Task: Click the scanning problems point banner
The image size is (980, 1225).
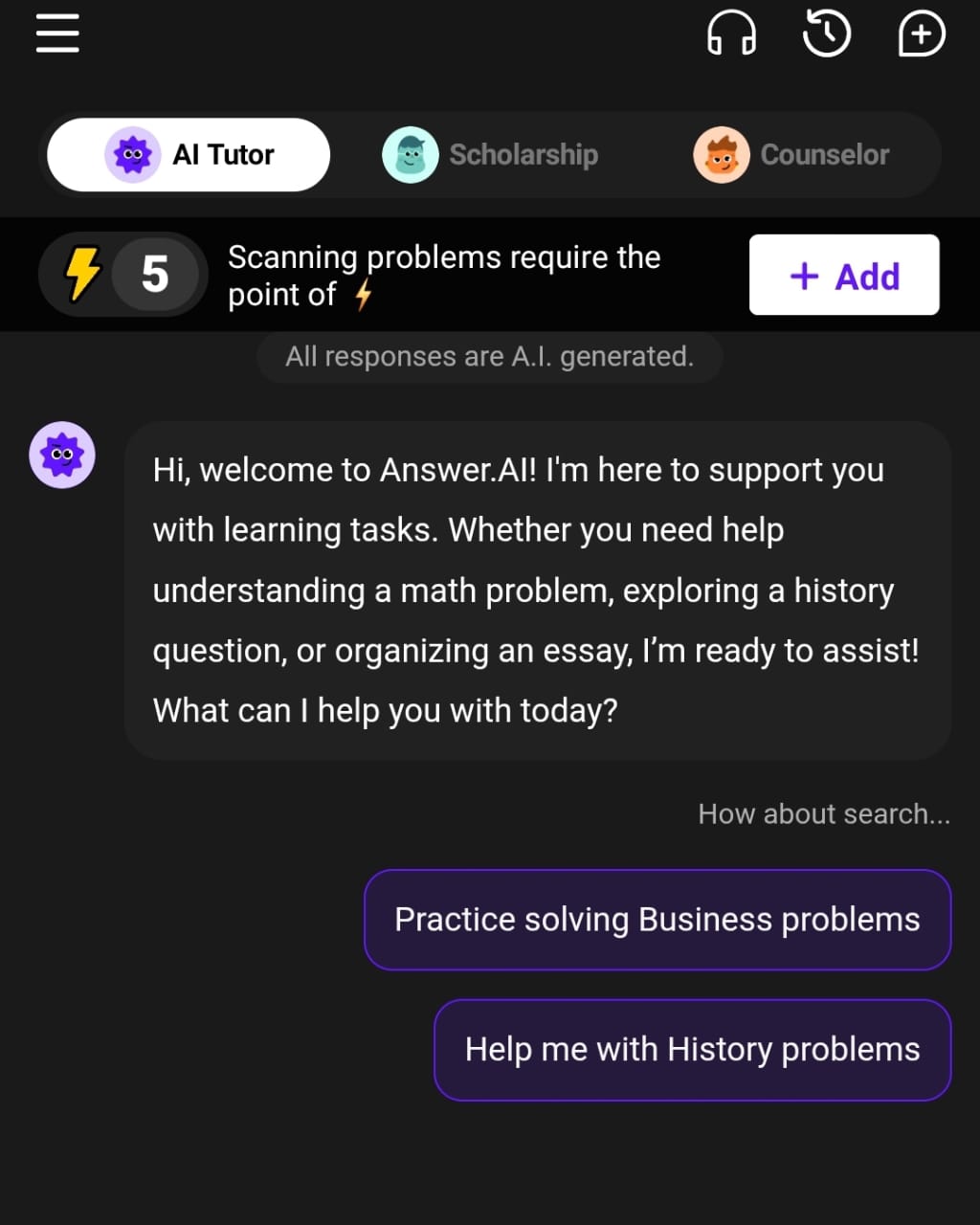Action: coord(444,275)
